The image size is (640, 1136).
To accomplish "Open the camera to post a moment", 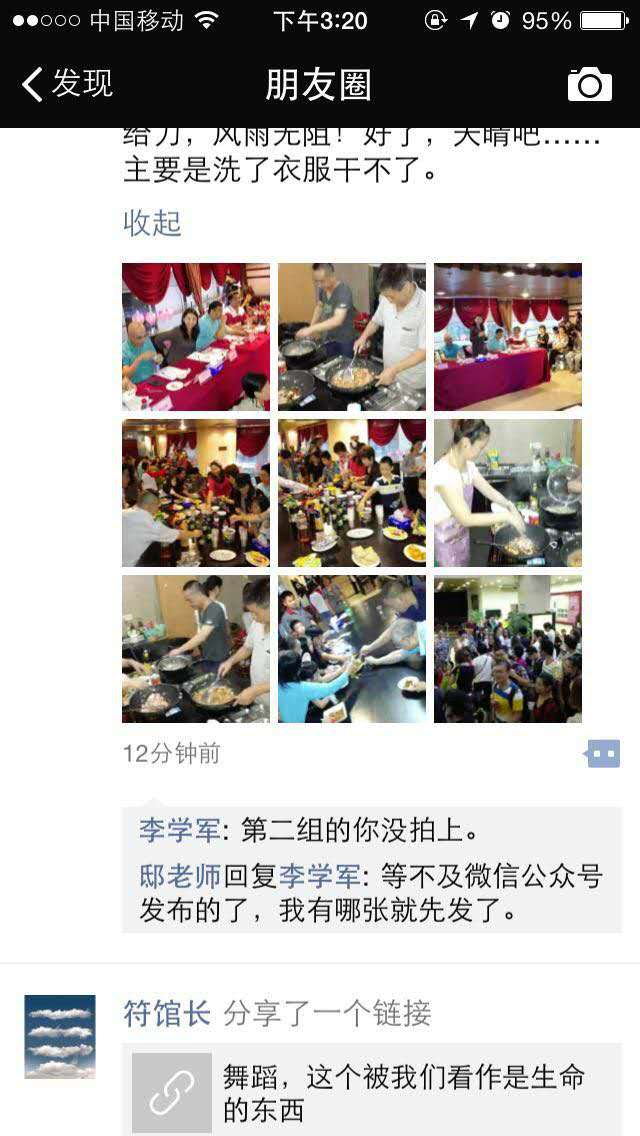I will point(589,85).
